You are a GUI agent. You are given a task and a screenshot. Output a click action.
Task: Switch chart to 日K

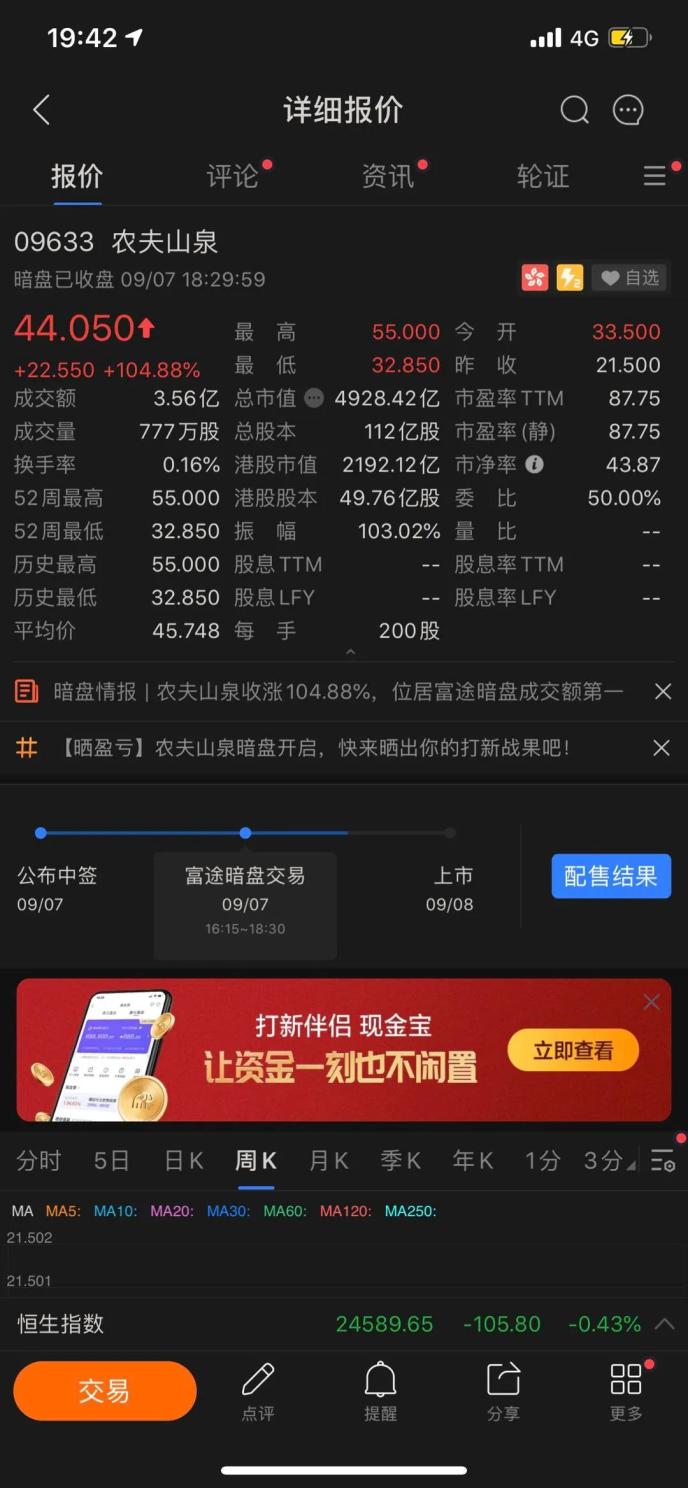click(x=183, y=1161)
